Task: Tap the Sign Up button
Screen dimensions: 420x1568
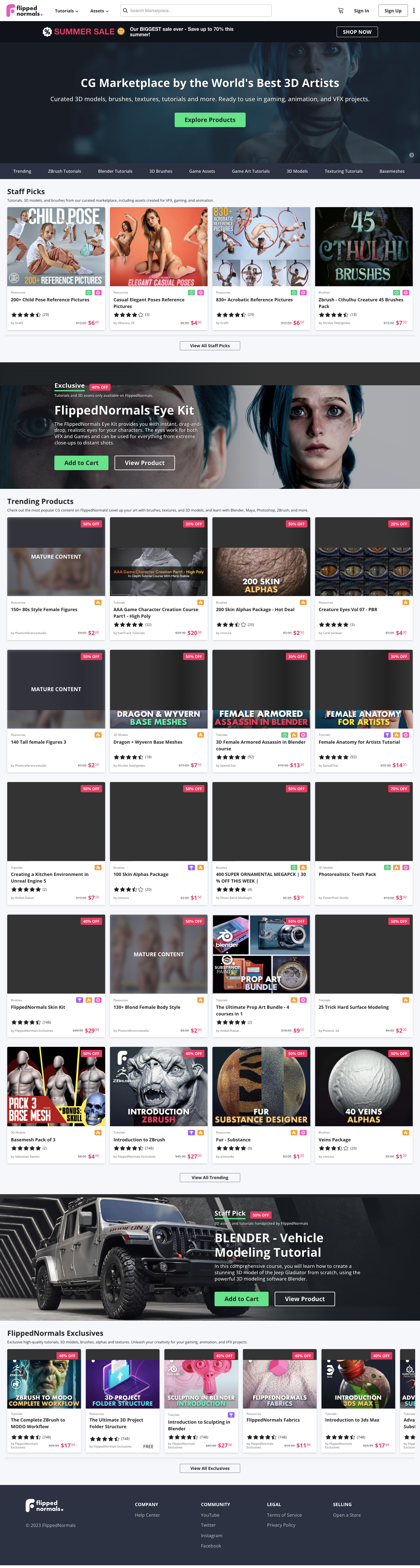Action: click(393, 10)
